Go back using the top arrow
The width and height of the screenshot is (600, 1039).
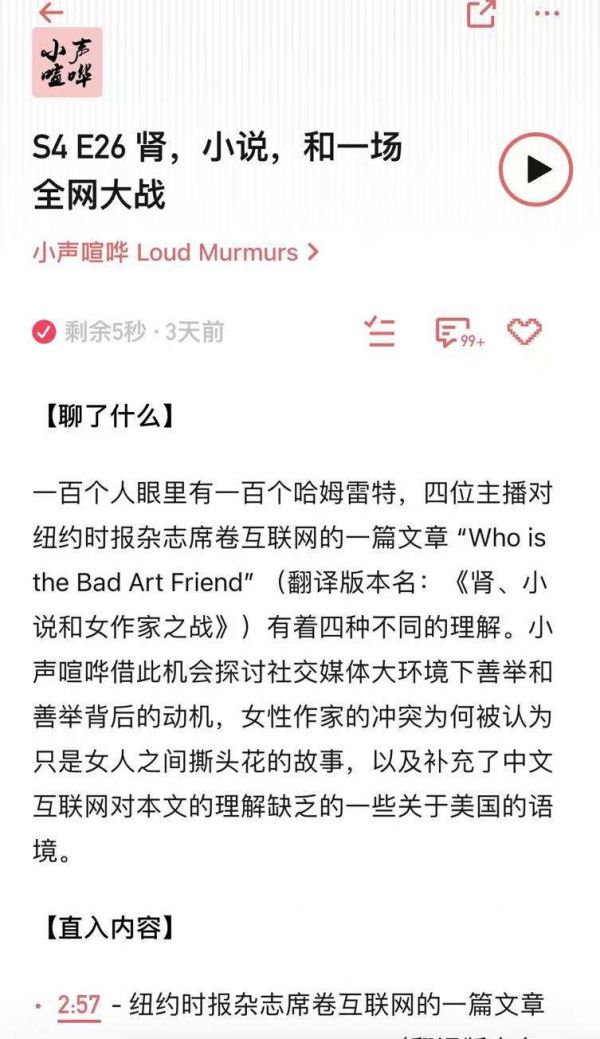pyautogui.click(x=50, y=12)
